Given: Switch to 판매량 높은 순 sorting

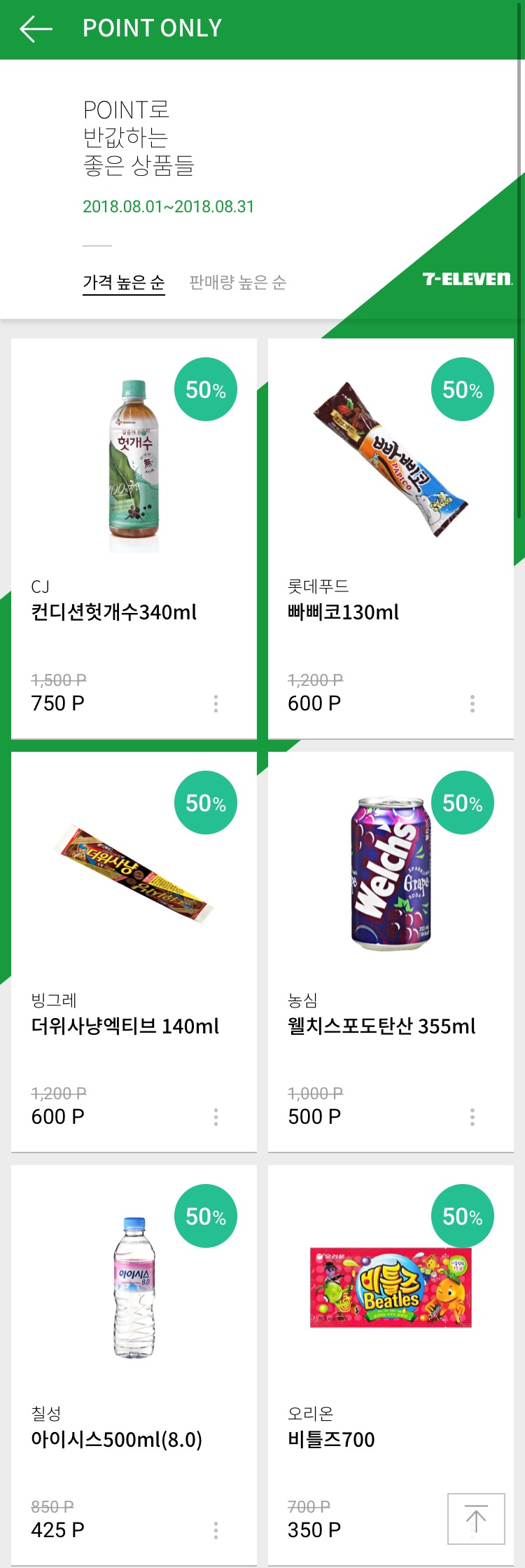Looking at the screenshot, I should [x=238, y=282].
